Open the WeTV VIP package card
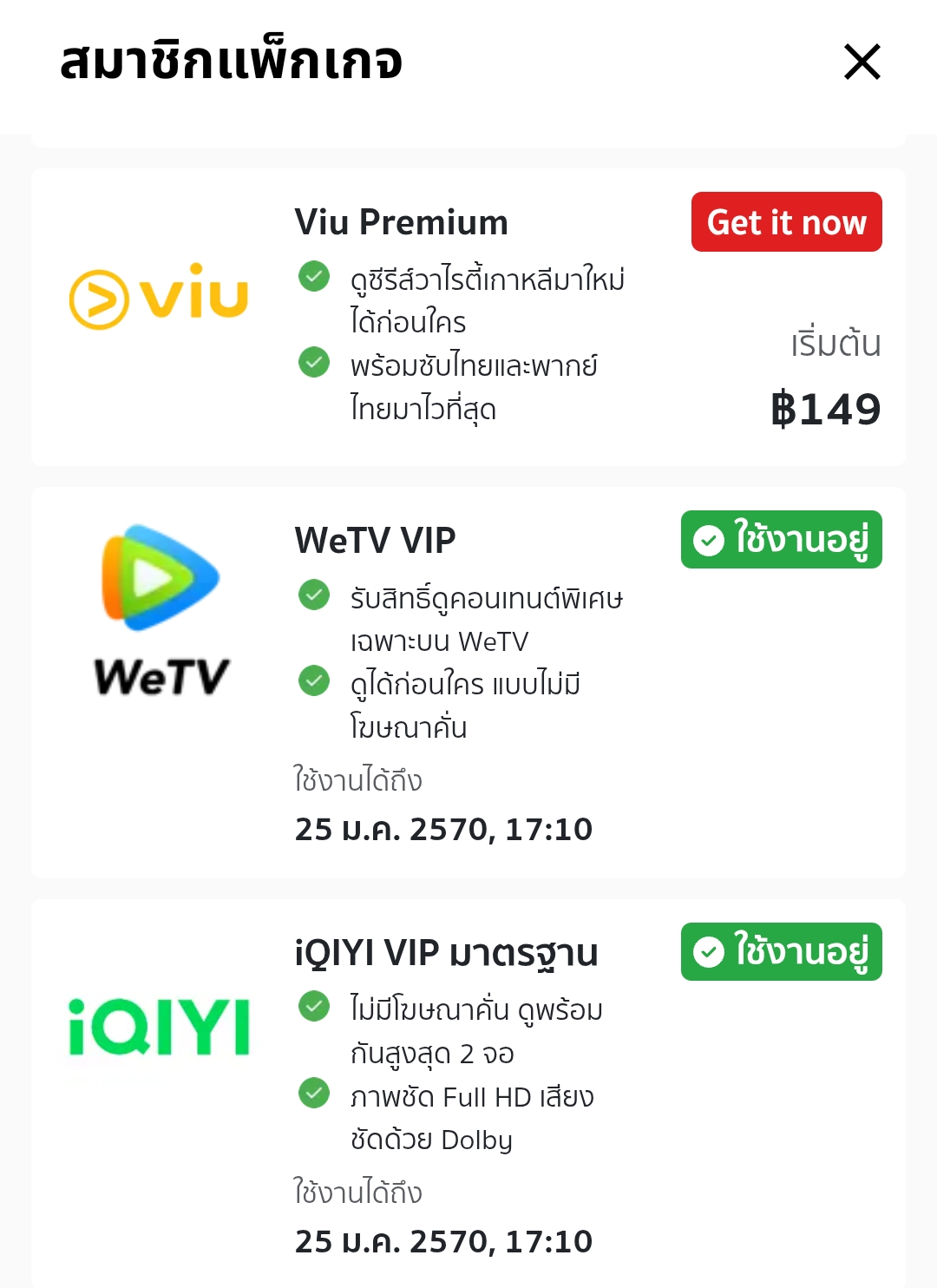The width and height of the screenshot is (937, 1288). pos(468,682)
